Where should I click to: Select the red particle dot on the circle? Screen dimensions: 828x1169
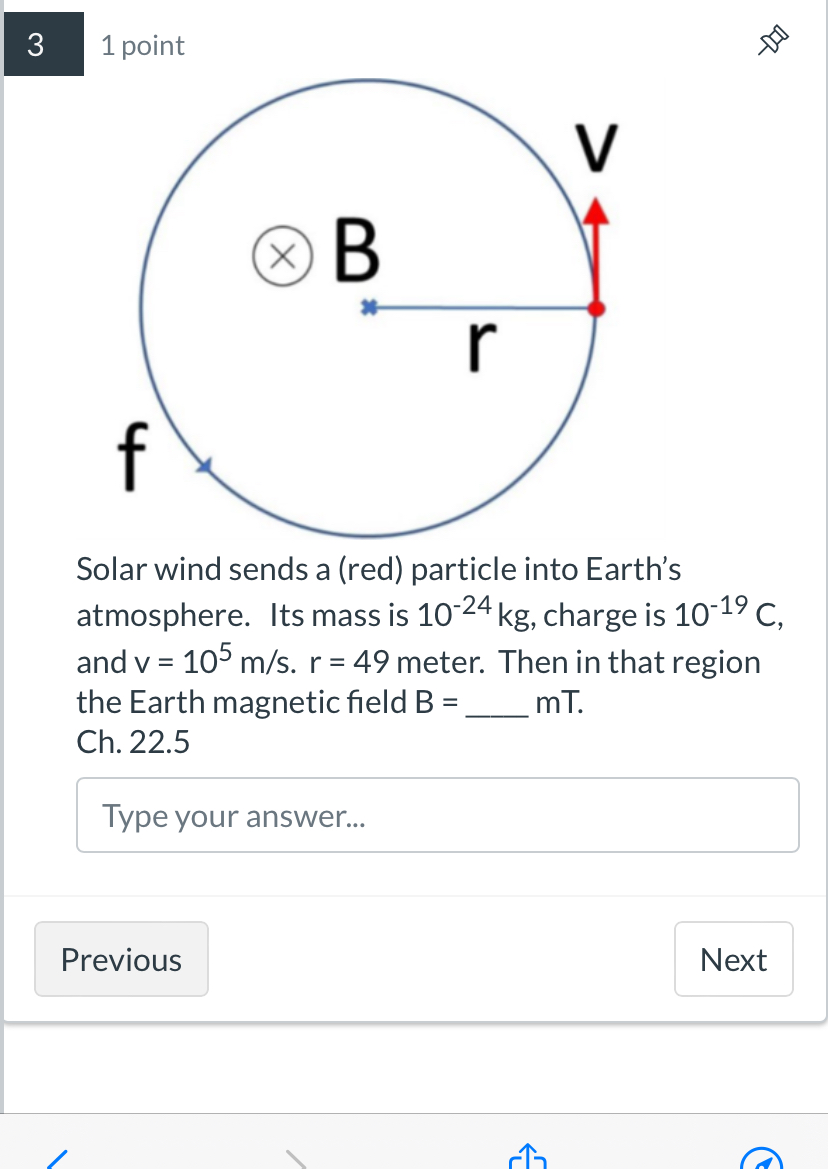coord(596,309)
